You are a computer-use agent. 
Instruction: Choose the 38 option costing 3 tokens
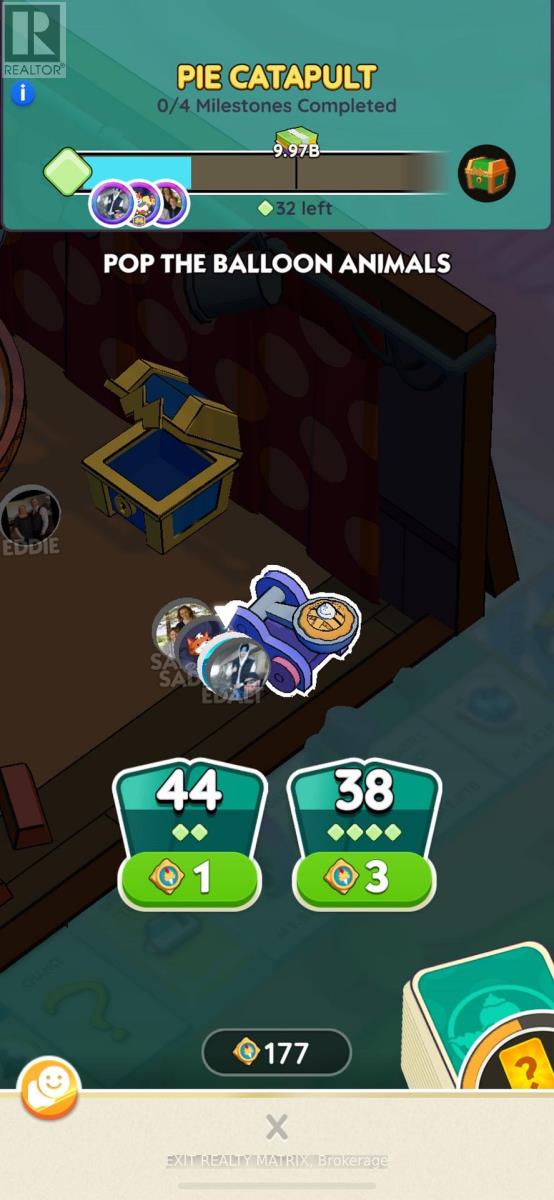coord(364,832)
